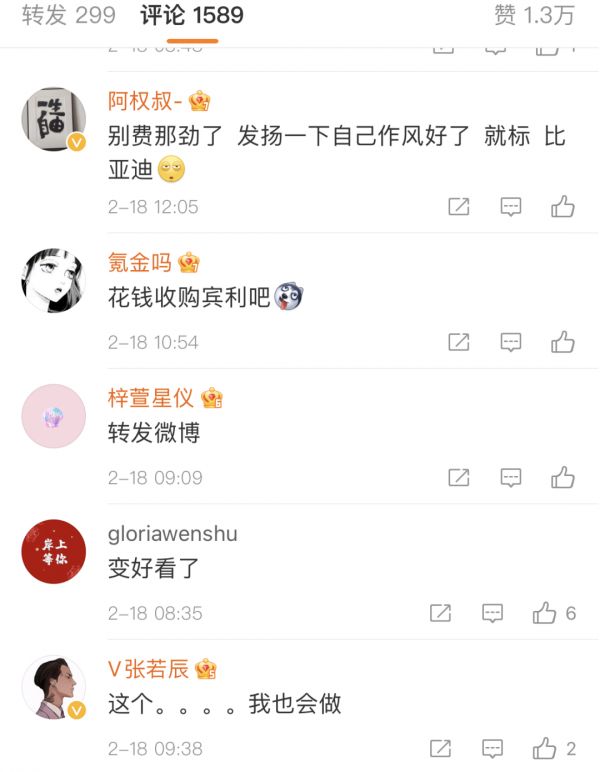The image size is (600, 772).
Task: Open username 氪金吗 profile
Action: click(140, 263)
